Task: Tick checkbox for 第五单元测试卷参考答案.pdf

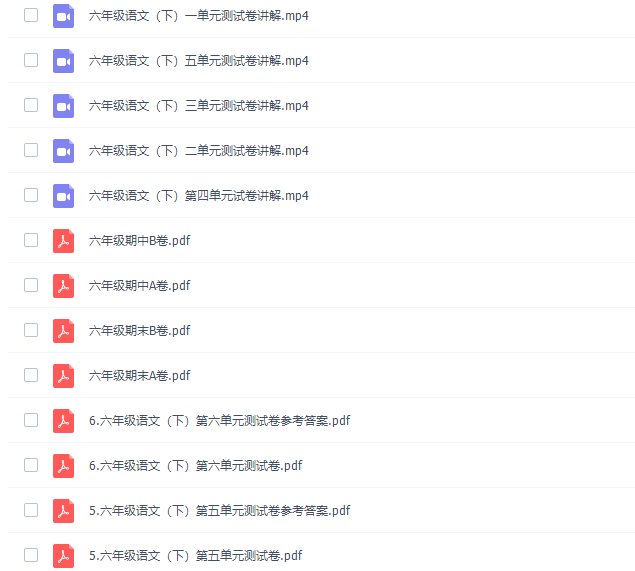Action: 31,510
